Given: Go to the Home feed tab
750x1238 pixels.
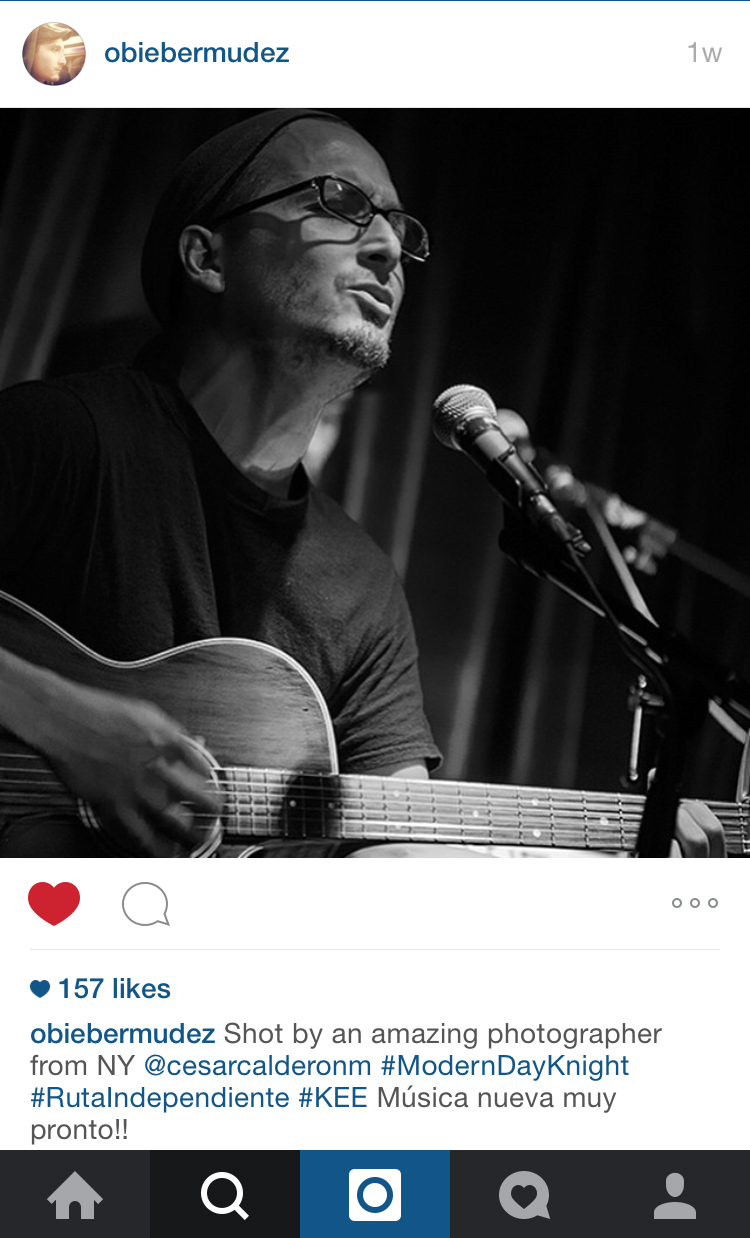Looking at the screenshot, I should pyautogui.click(x=75, y=1194).
